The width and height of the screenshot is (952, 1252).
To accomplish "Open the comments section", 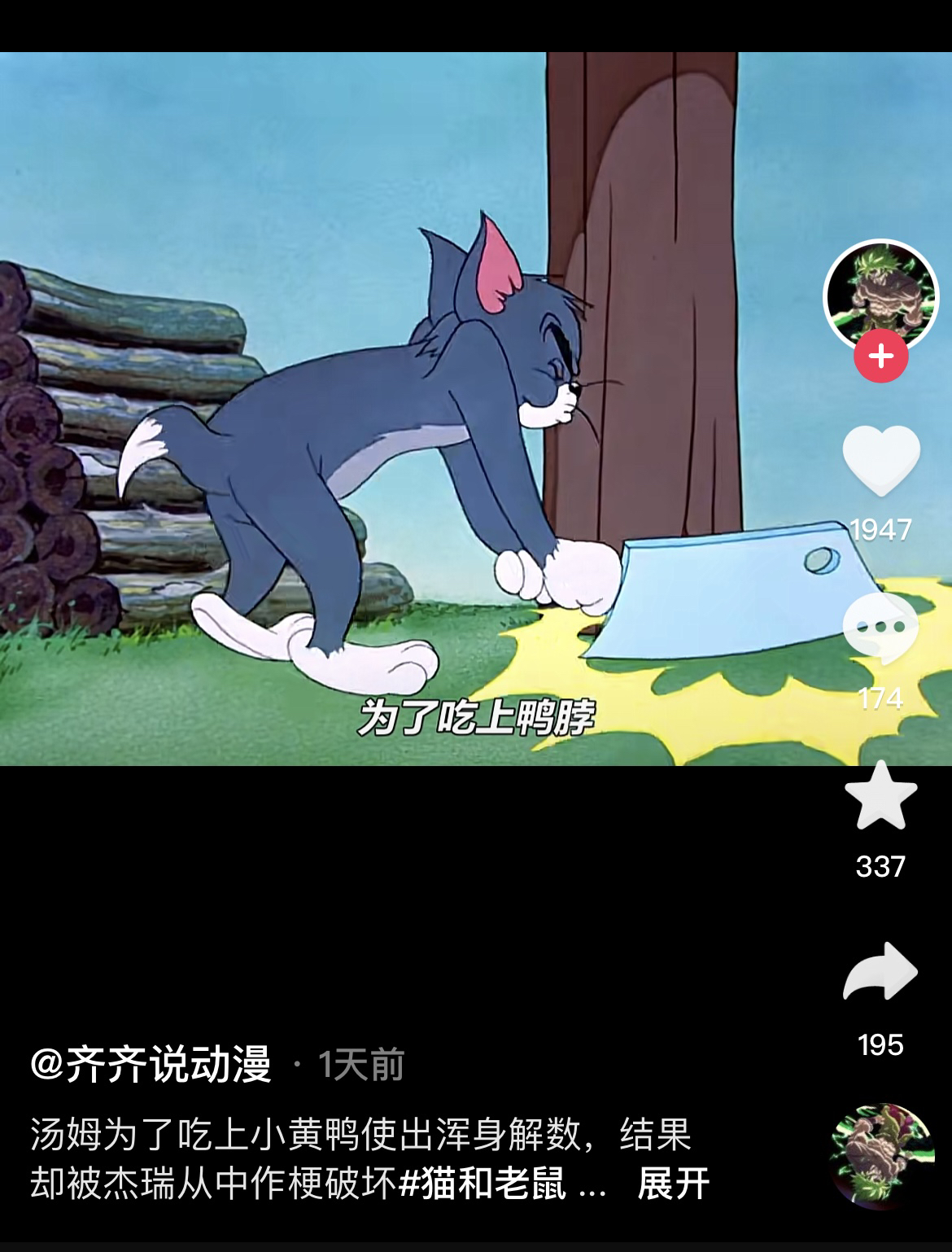I will coord(880,628).
